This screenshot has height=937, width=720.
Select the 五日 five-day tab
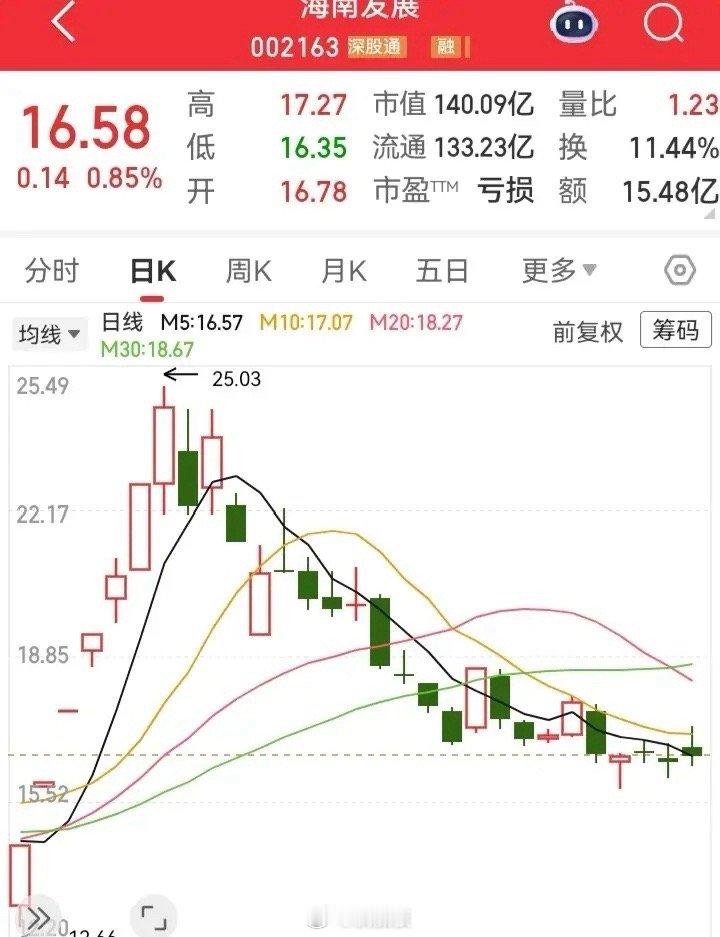pyautogui.click(x=440, y=270)
